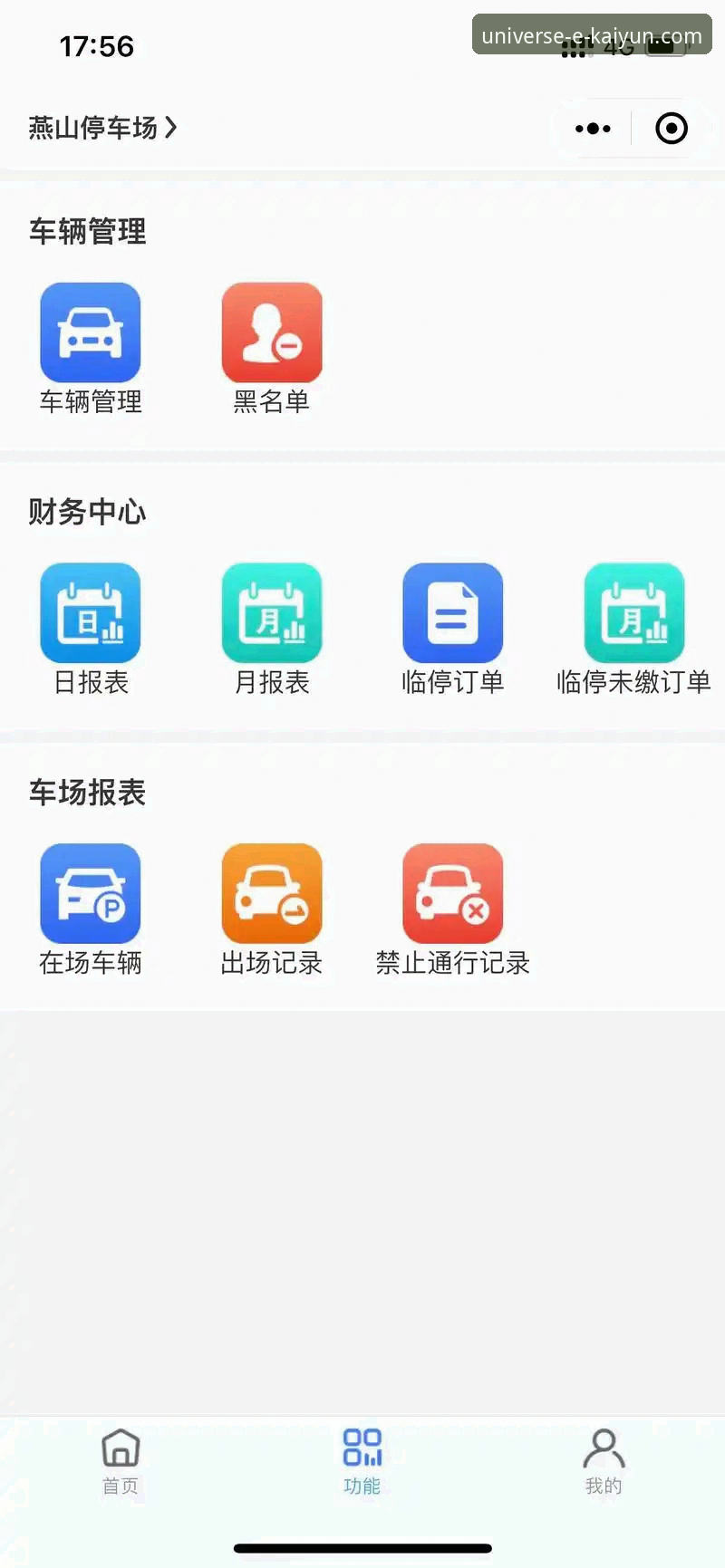Tap the 车辆管理 section heading
Screen dimensions: 725x1568
click(86, 232)
